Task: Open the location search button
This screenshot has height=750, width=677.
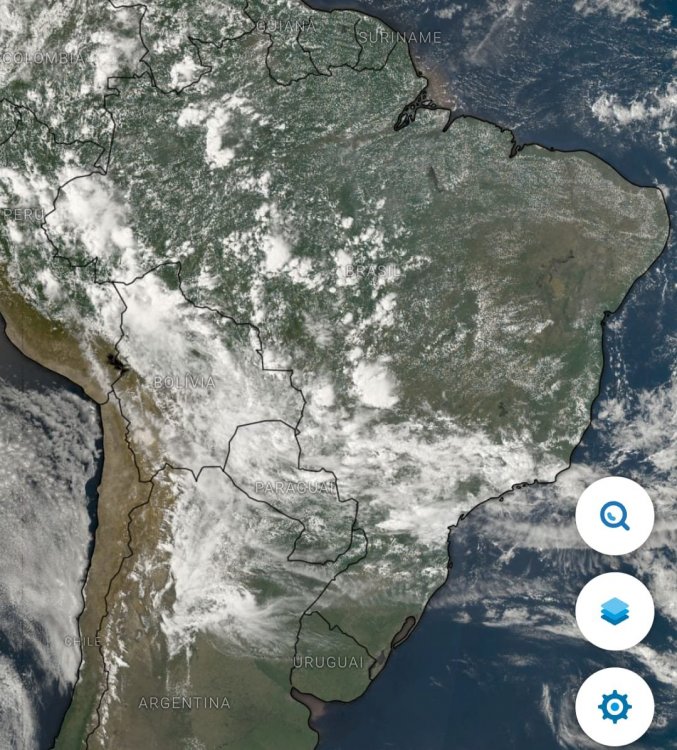Action: (614, 516)
